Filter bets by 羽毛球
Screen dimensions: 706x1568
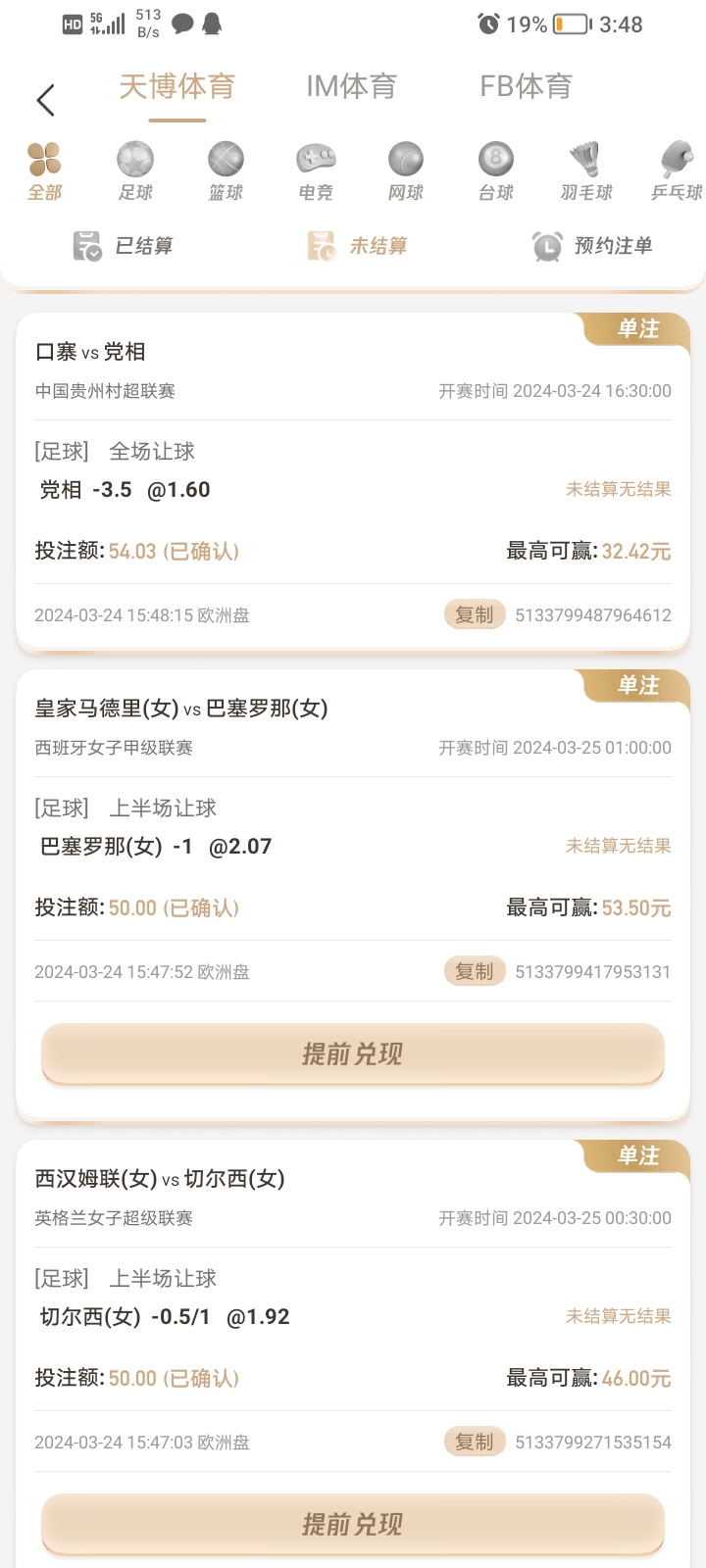(x=586, y=171)
